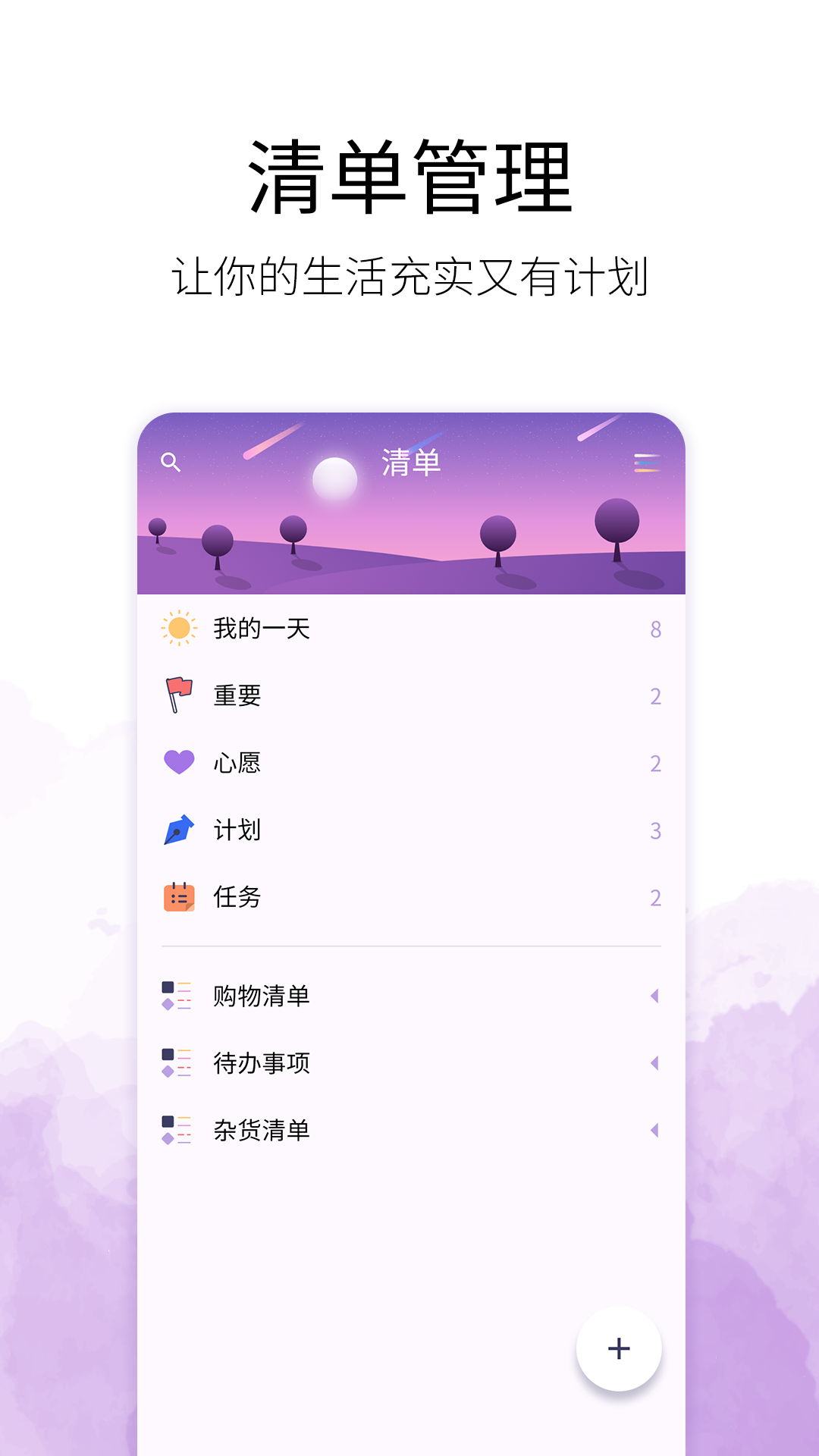Open the 任务 list
The width and height of the screenshot is (819, 1456).
237,896
